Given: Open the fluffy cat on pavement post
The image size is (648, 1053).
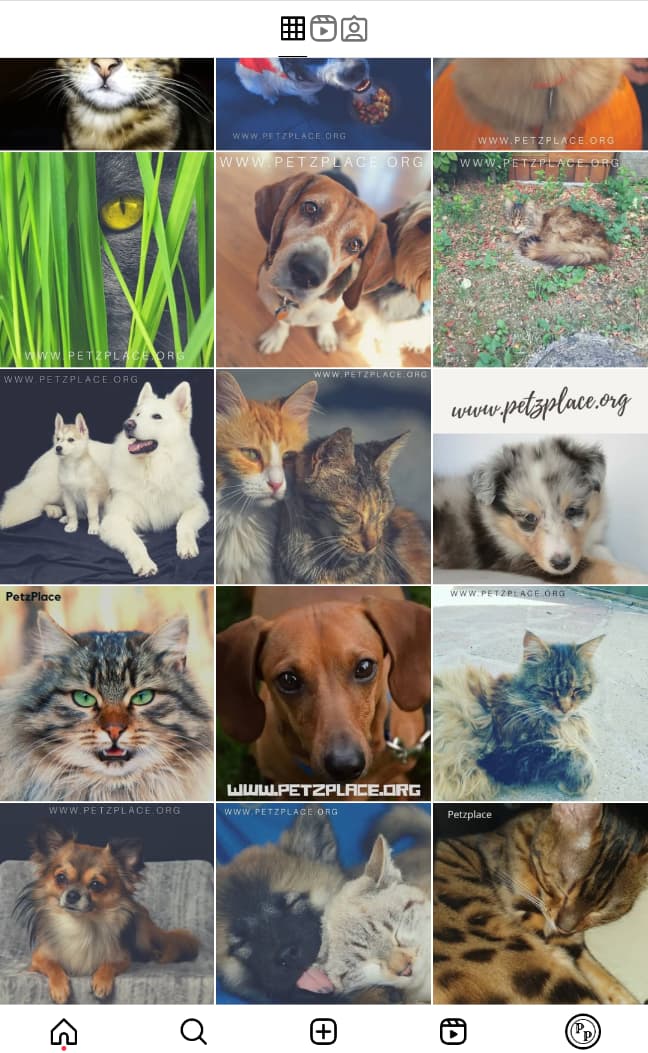Looking at the screenshot, I should coord(541,693).
